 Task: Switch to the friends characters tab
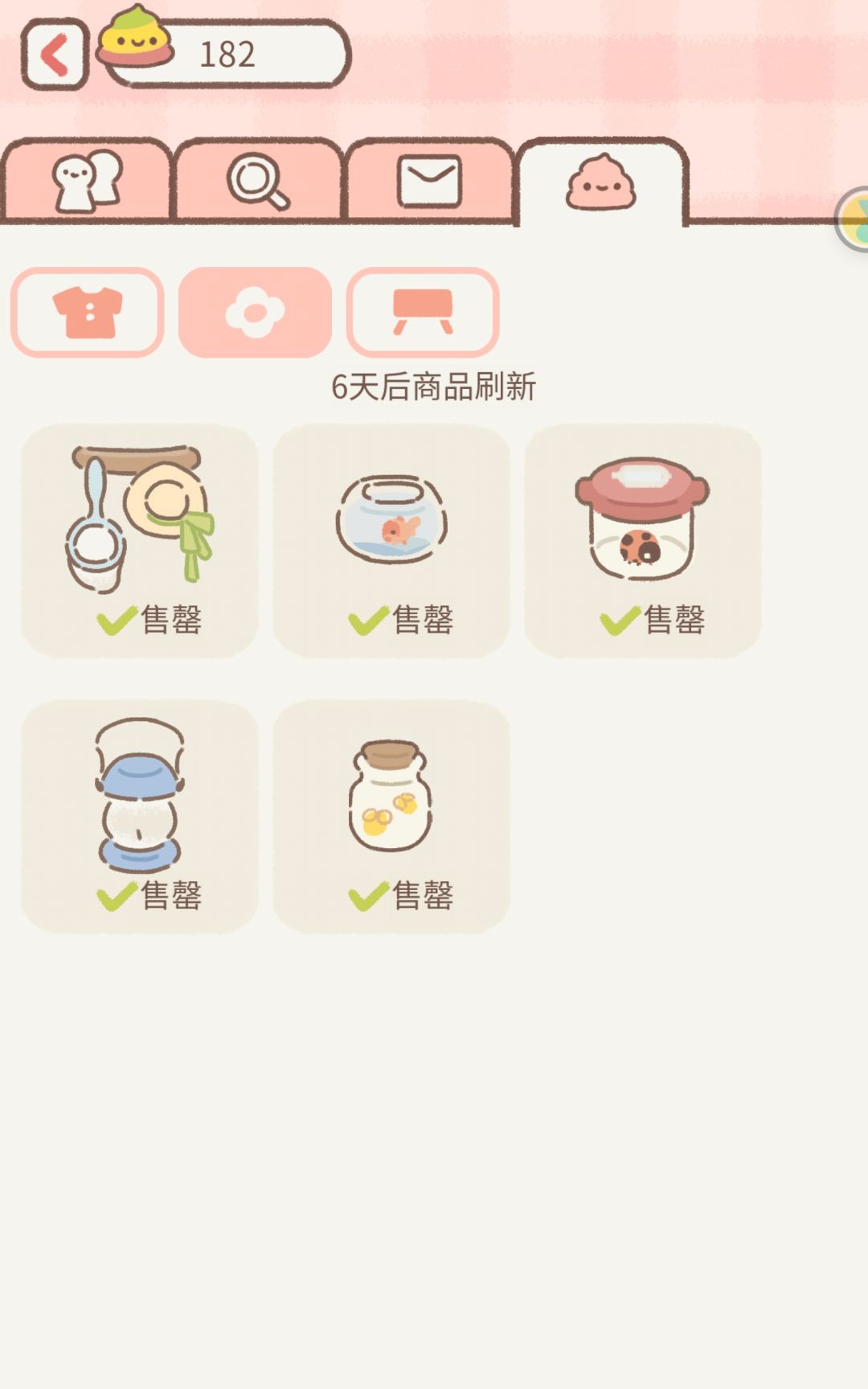pos(87,181)
